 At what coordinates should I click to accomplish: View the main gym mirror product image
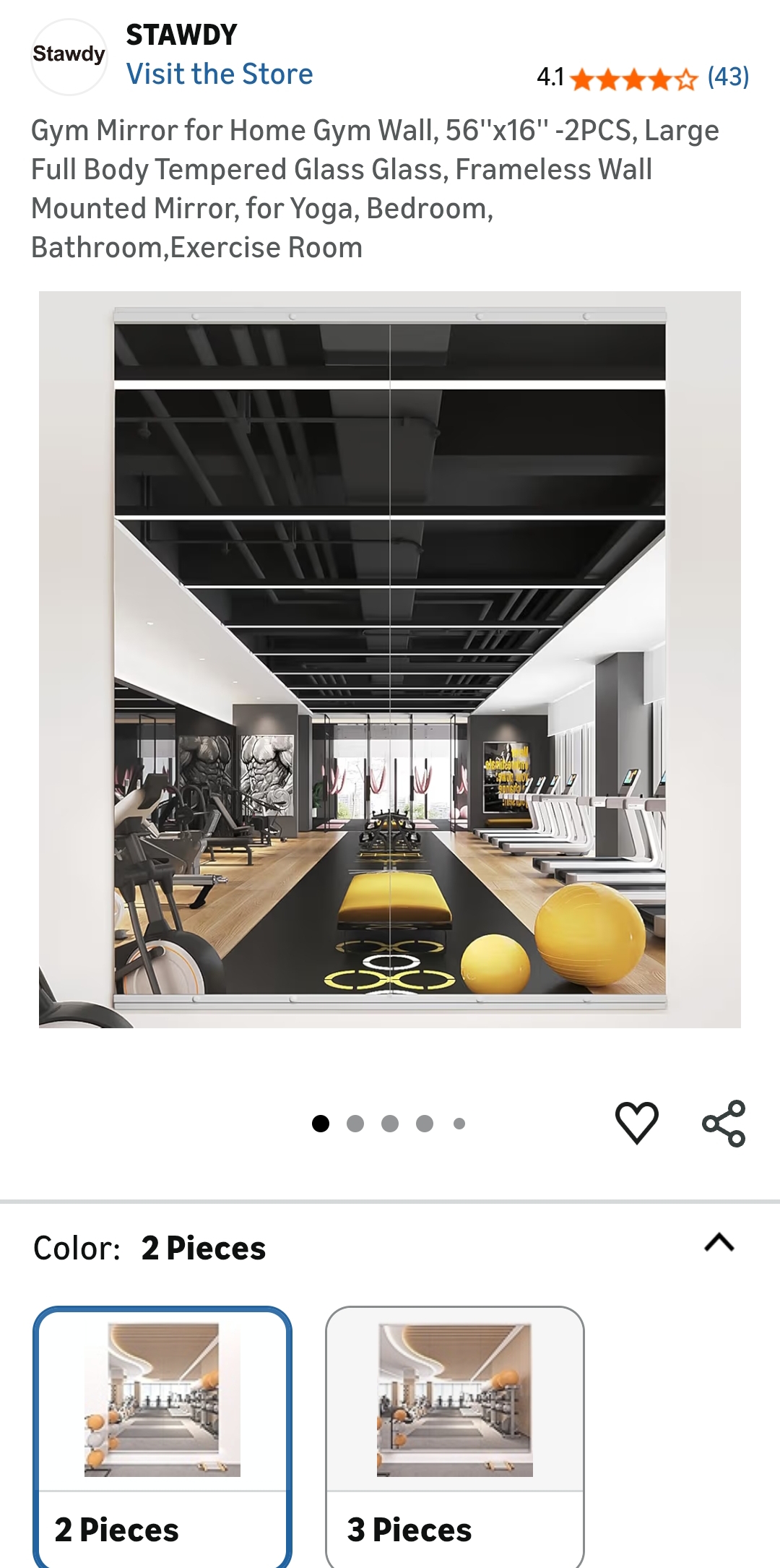390,658
